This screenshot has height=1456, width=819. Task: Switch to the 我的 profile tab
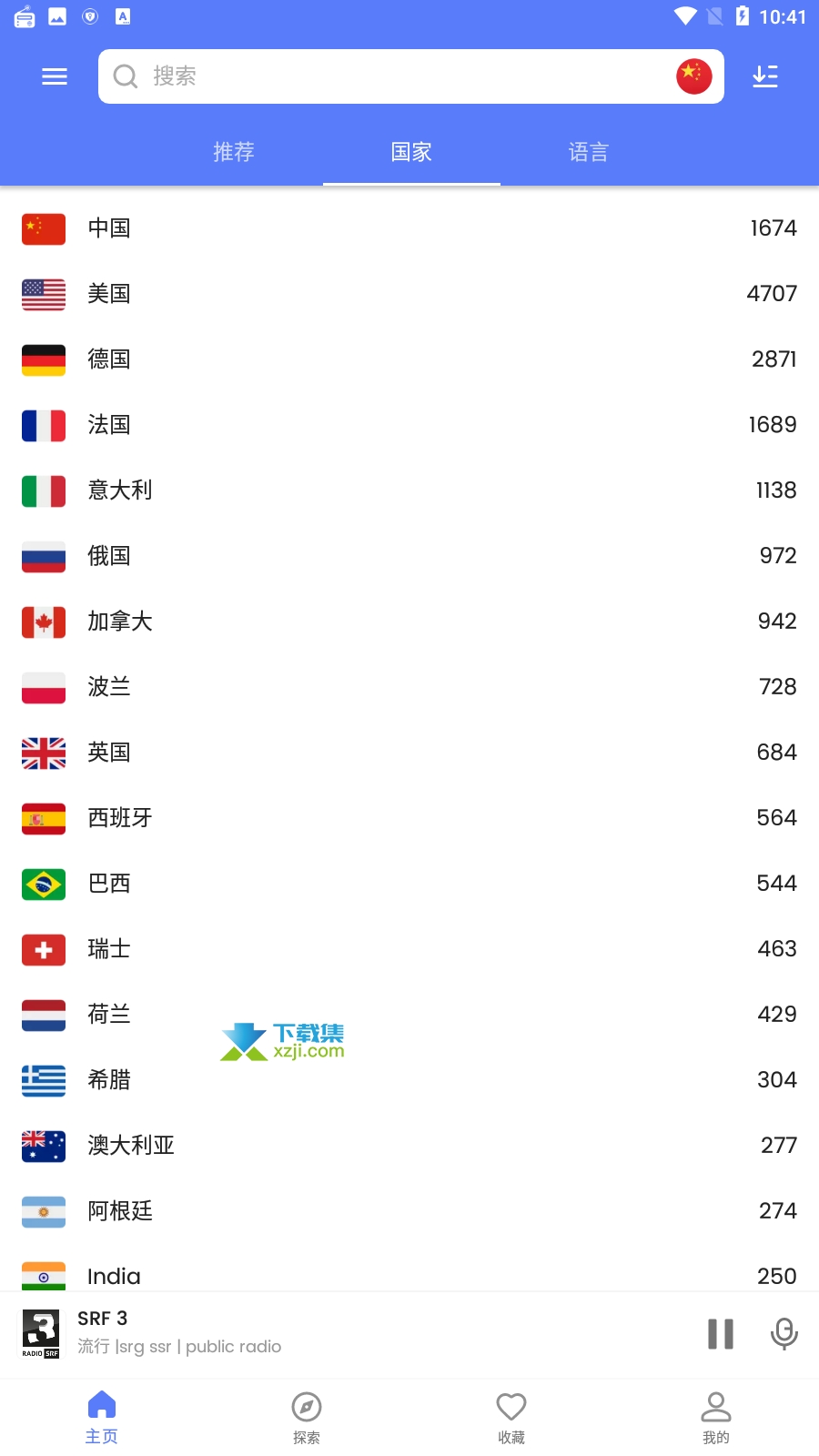point(716,1417)
